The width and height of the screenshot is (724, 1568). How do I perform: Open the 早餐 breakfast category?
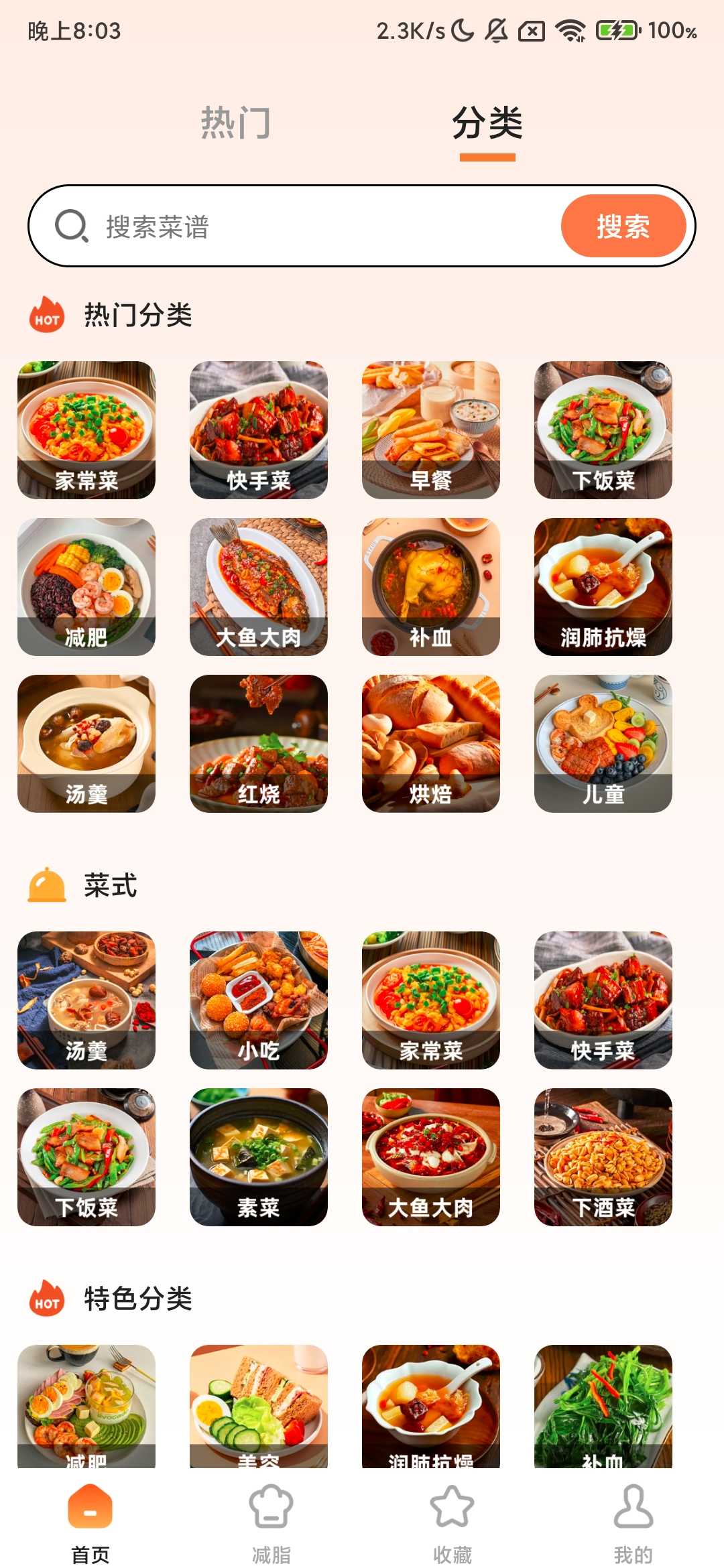[x=431, y=429]
